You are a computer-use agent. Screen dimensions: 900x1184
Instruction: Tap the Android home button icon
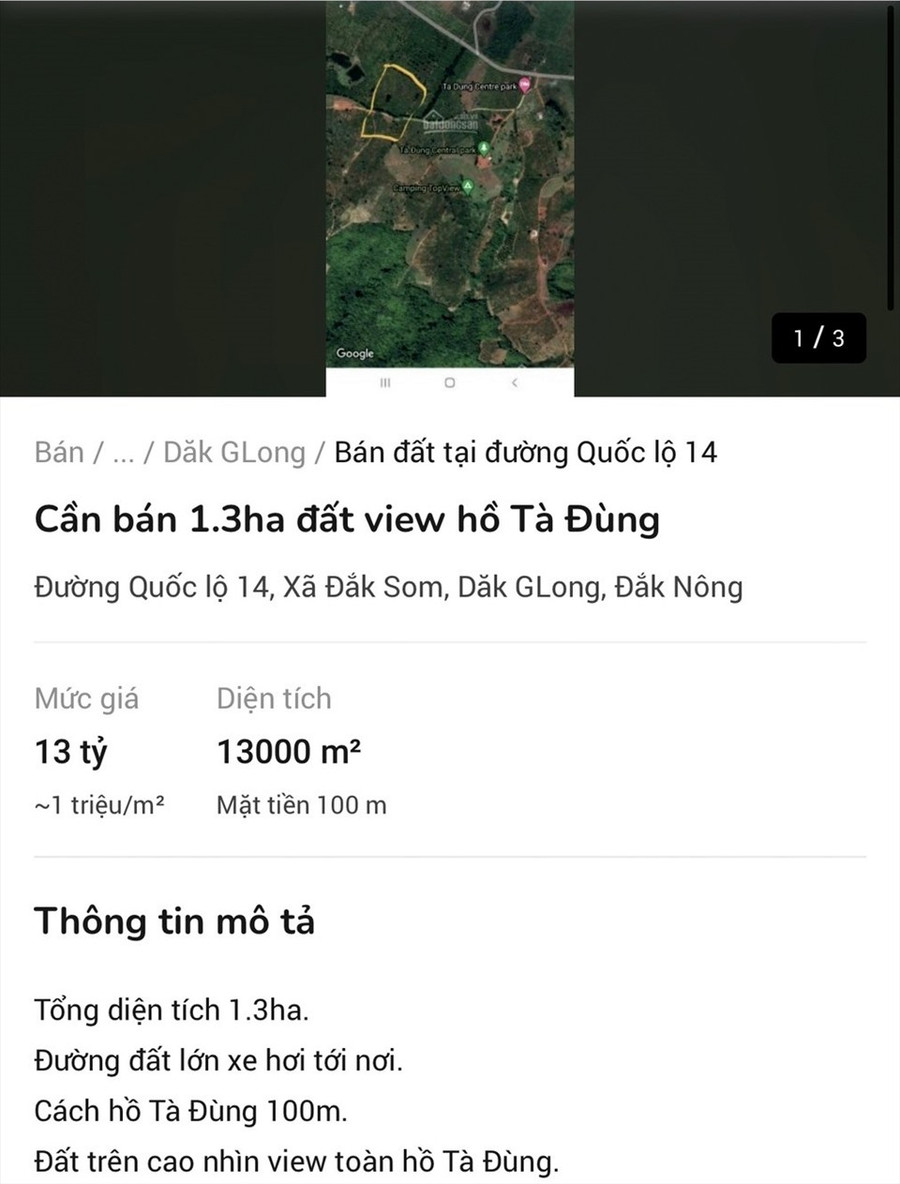(450, 382)
